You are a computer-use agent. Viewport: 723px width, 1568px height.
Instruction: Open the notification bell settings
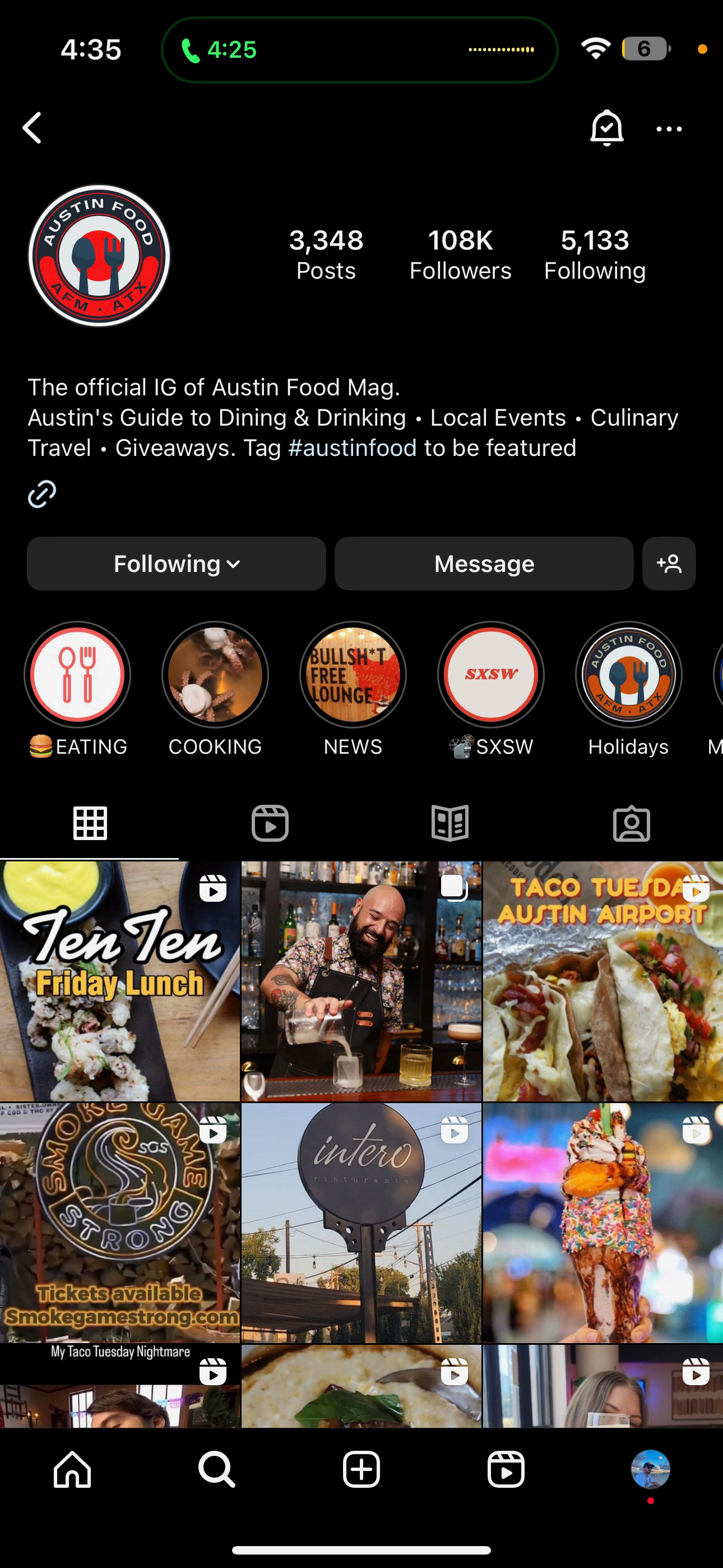[606, 128]
